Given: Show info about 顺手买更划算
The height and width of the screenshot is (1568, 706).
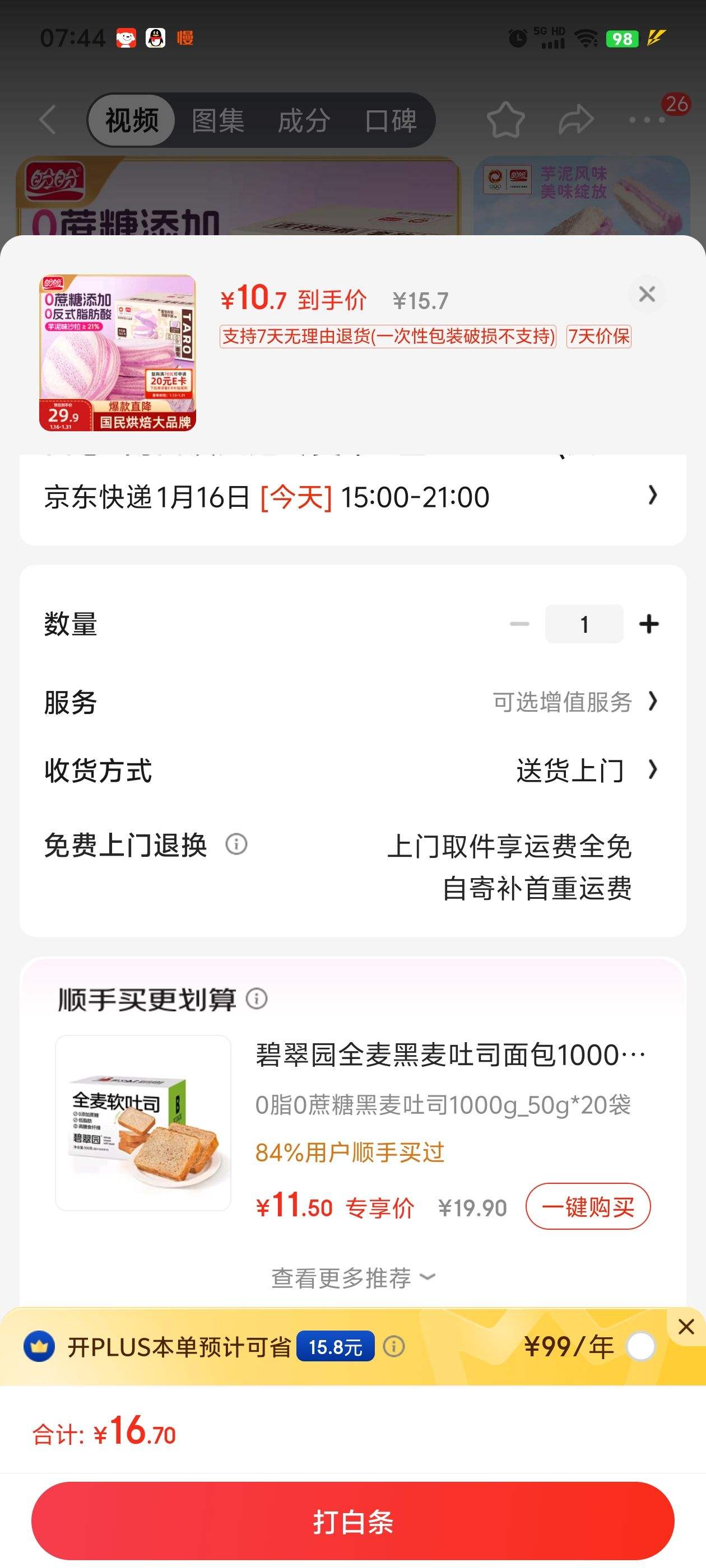Looking at the screenshot, I should [257, 999].
